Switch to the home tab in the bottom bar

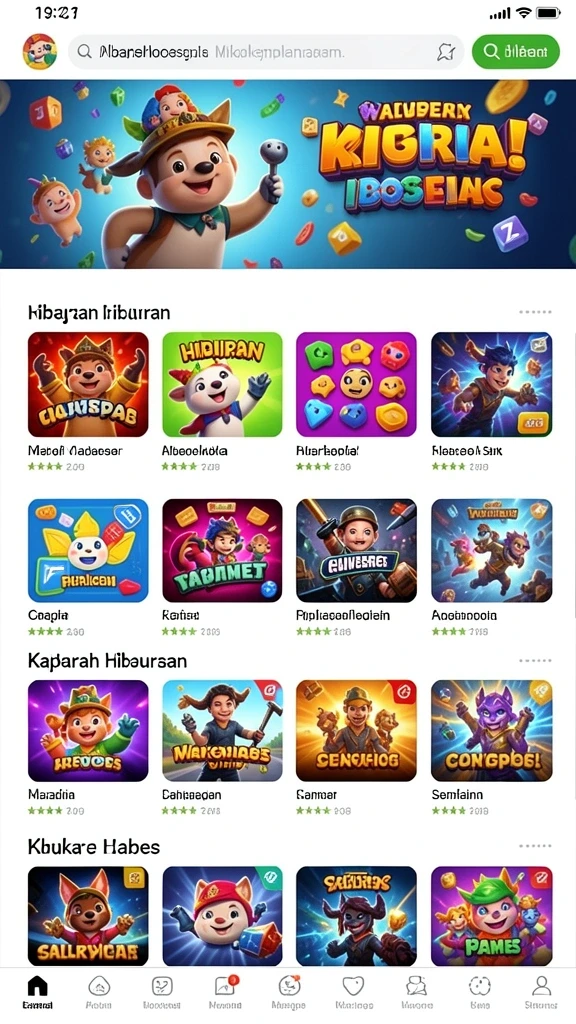pos(38,993)
